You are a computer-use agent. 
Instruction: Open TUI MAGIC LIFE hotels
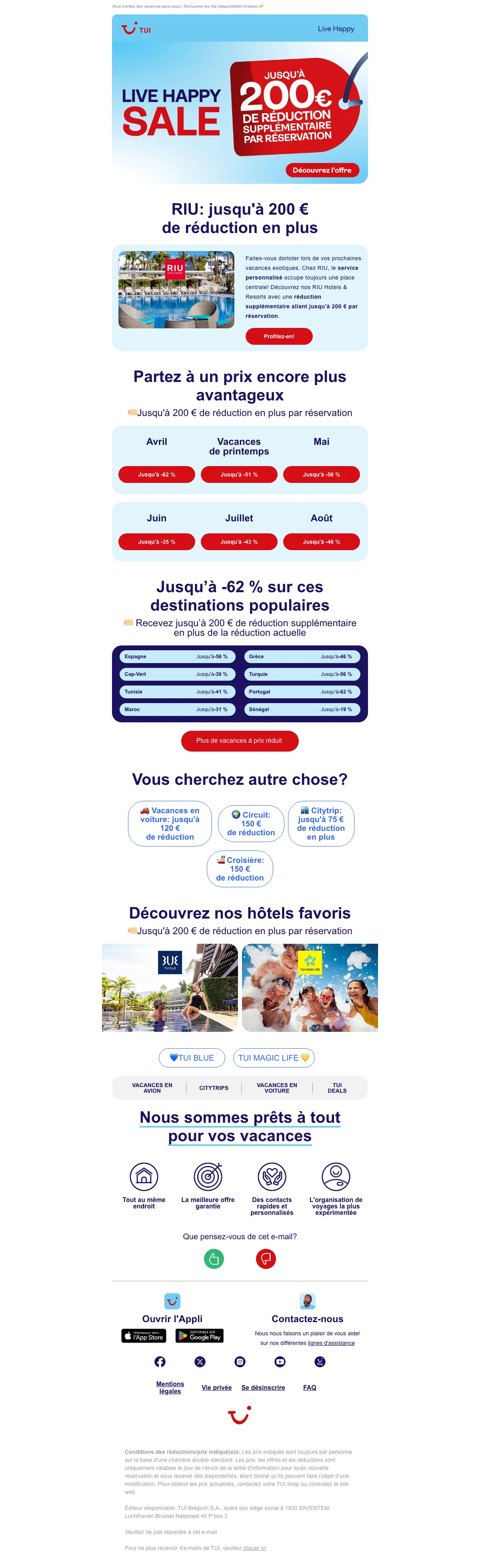[x=273, y=1058]
